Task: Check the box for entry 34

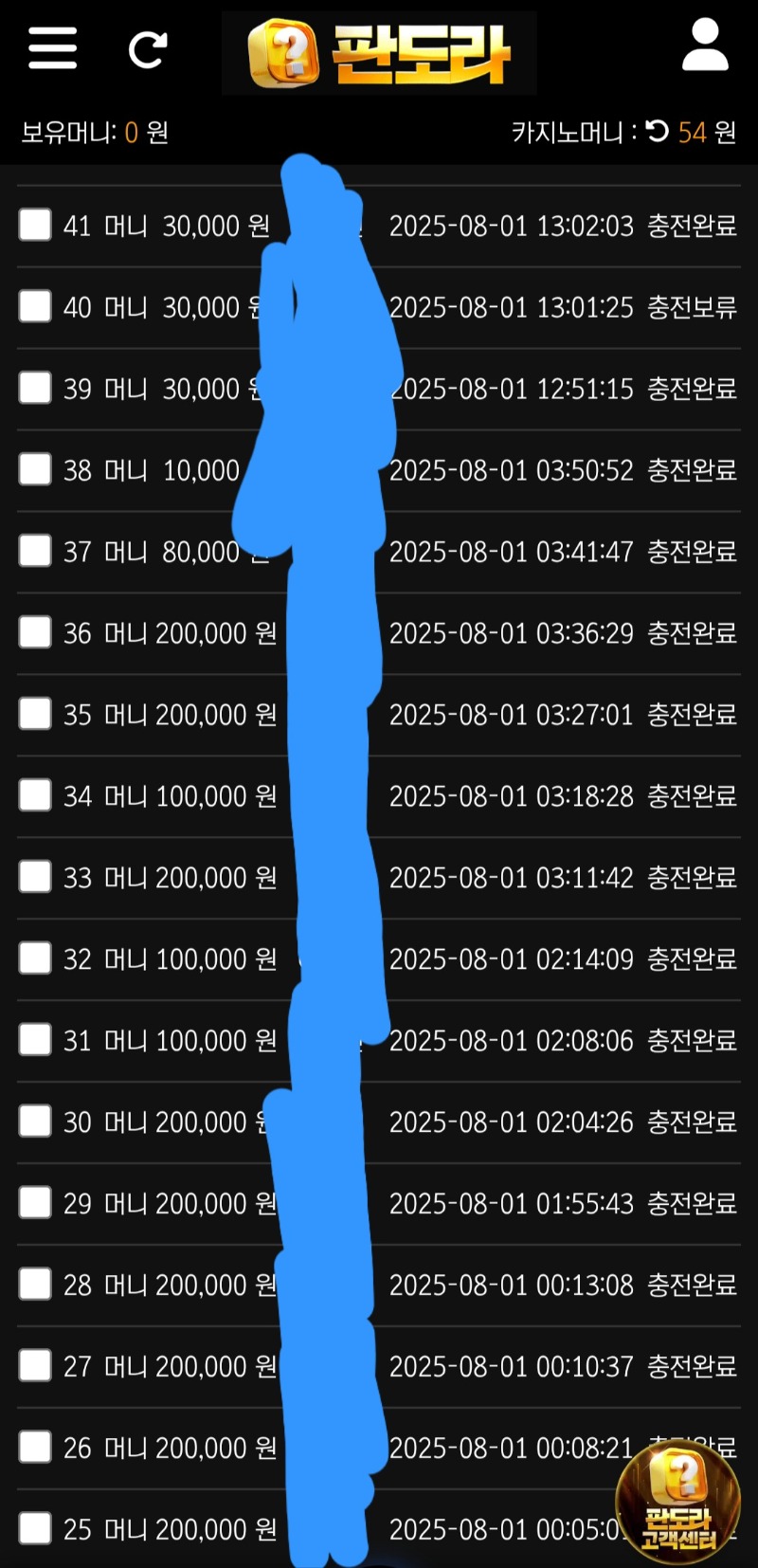Action: pyautogui.click(x=35, y=795)
